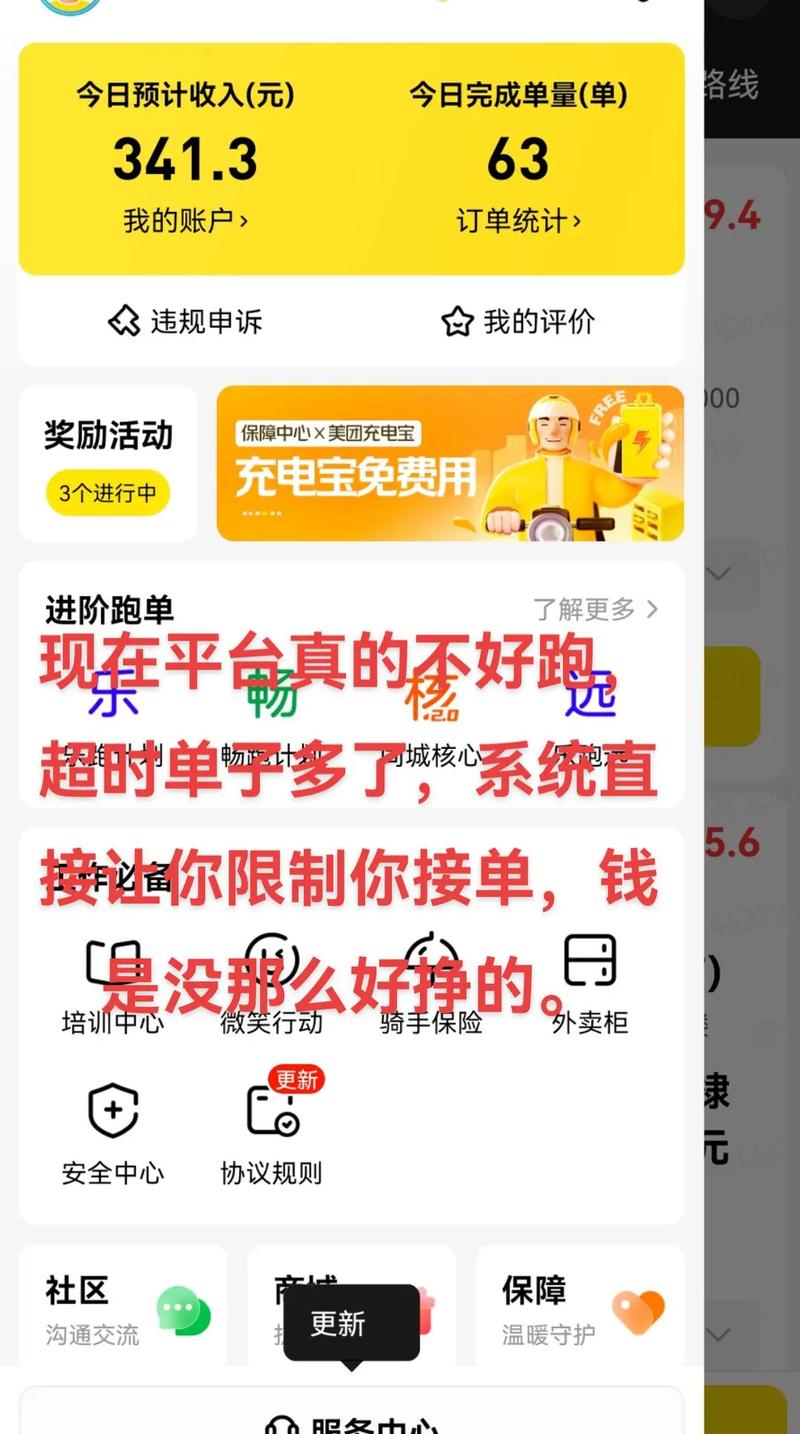Open the 保障 温暖守护 card

point(580,1308)
